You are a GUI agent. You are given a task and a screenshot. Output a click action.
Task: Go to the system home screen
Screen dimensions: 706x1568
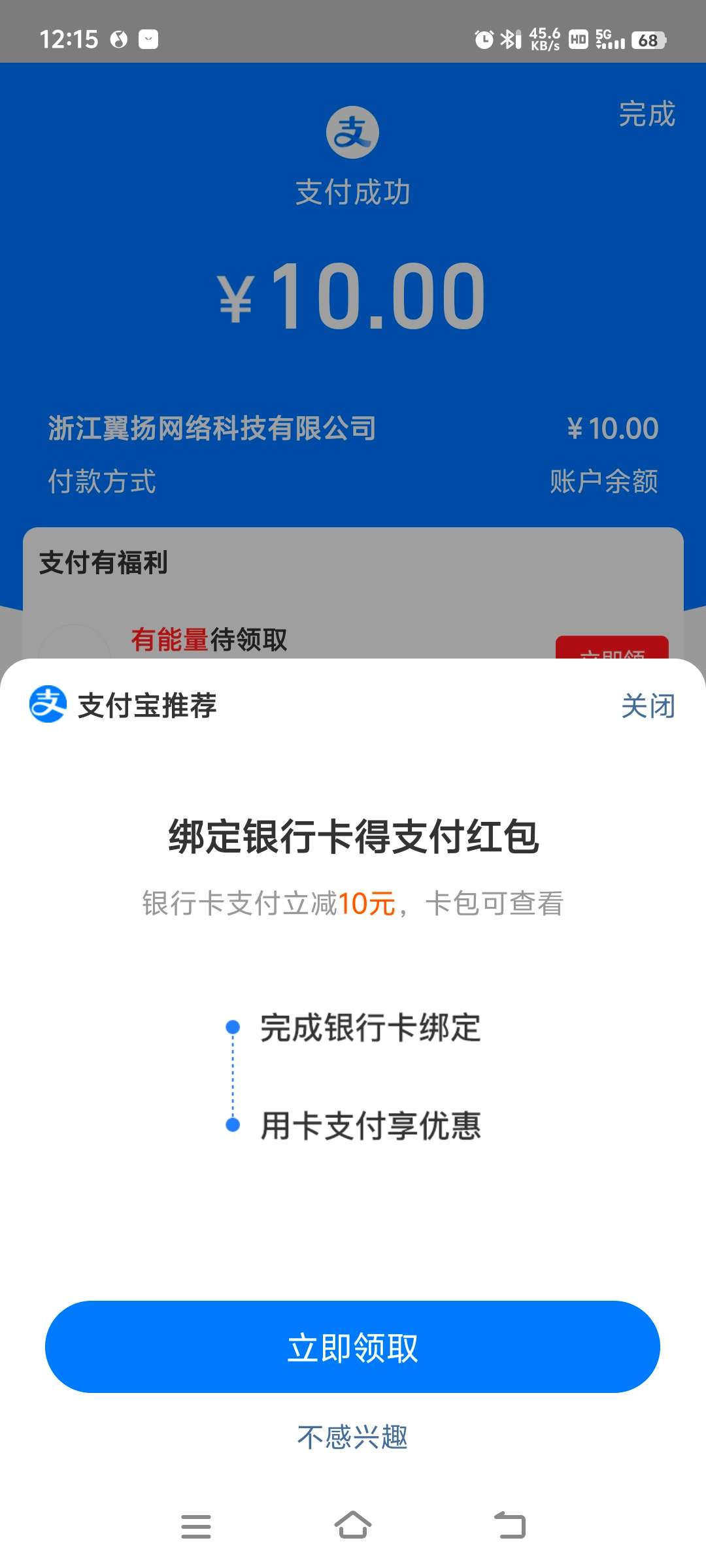coord(353,1526)
